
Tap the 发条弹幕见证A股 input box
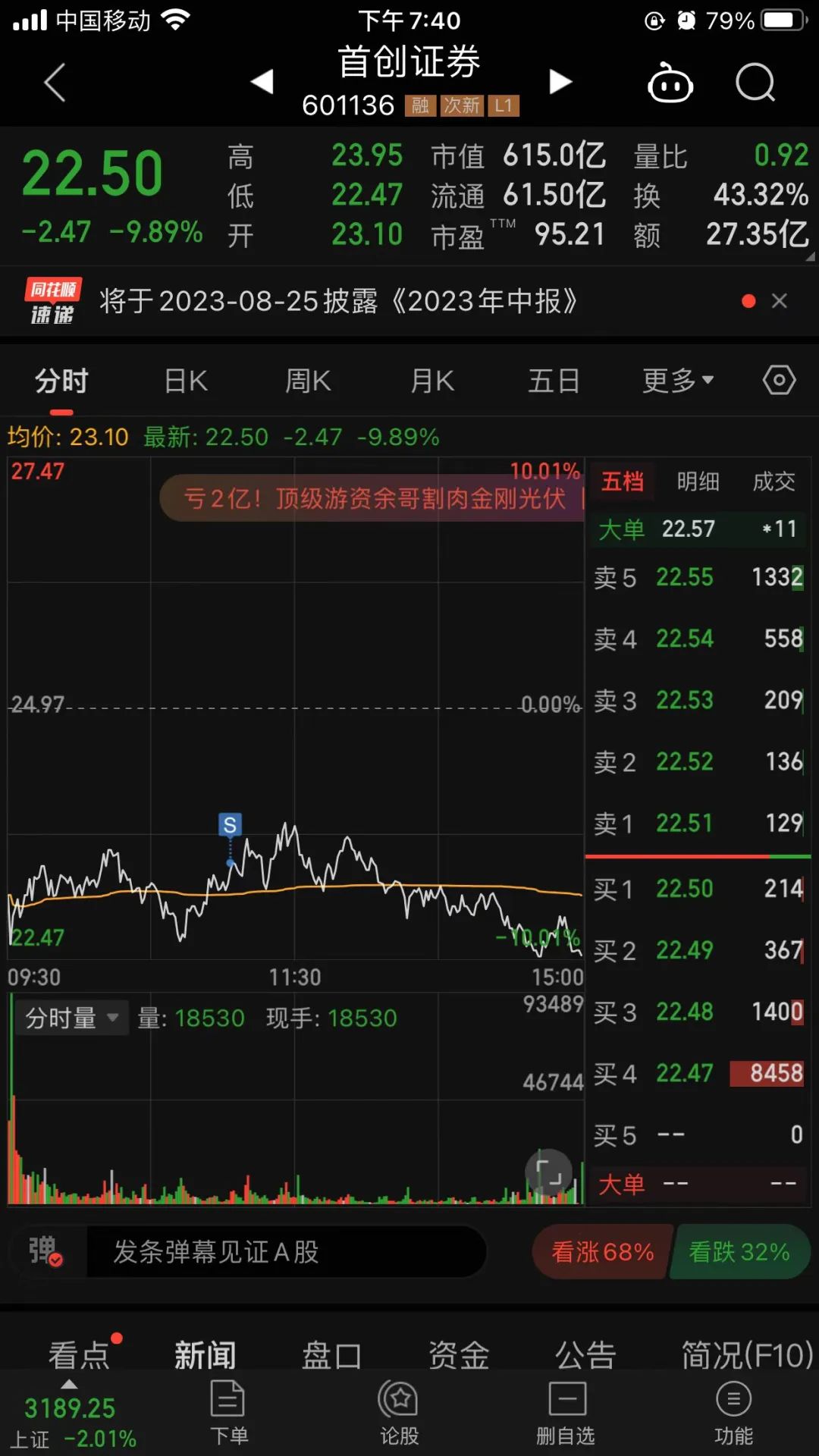[287, 1252]
